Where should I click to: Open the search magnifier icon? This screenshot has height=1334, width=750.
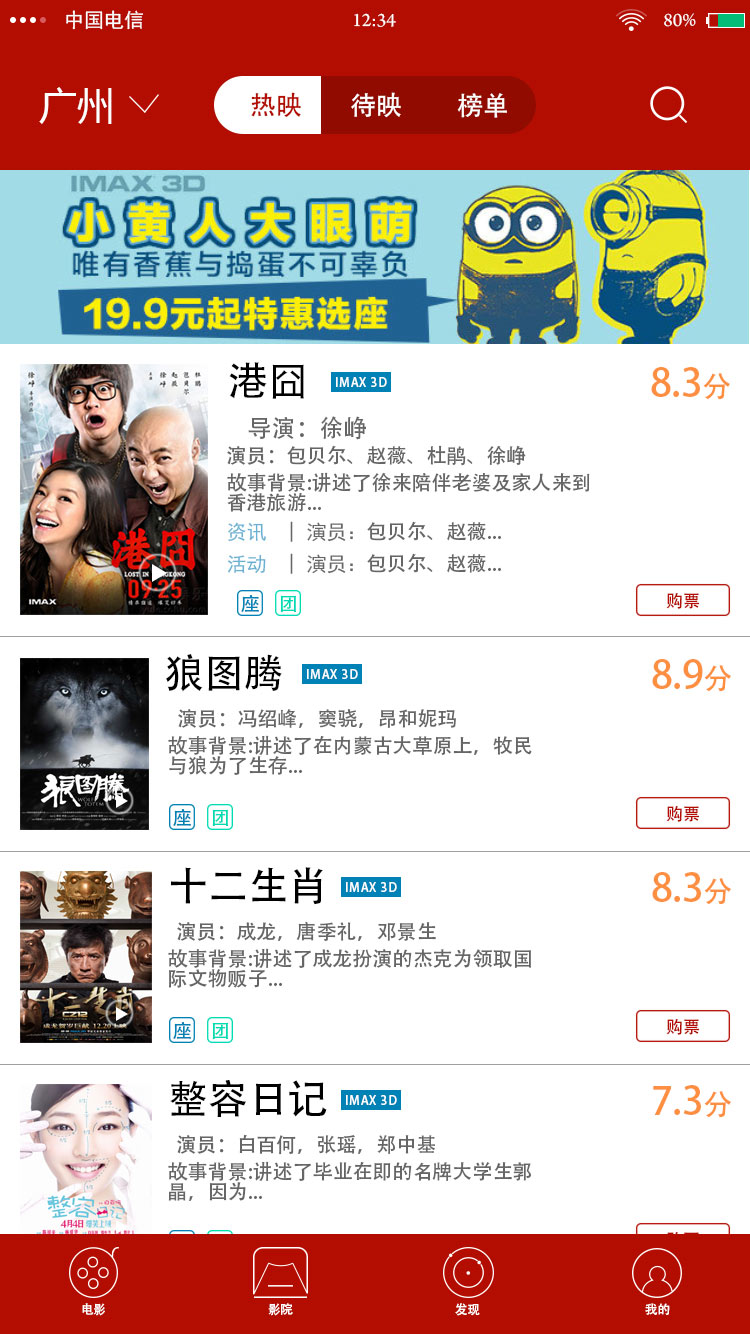pos(668,105)
